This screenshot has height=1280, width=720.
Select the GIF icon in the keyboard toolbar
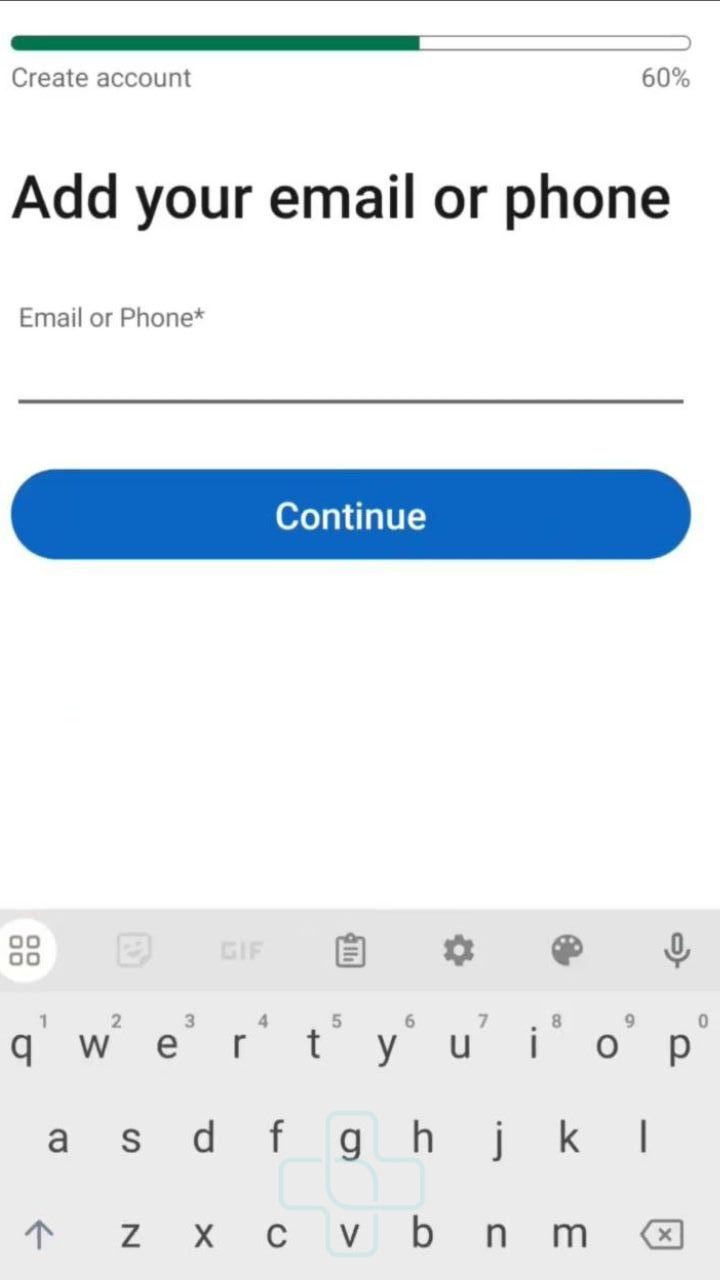coord(241,950)
